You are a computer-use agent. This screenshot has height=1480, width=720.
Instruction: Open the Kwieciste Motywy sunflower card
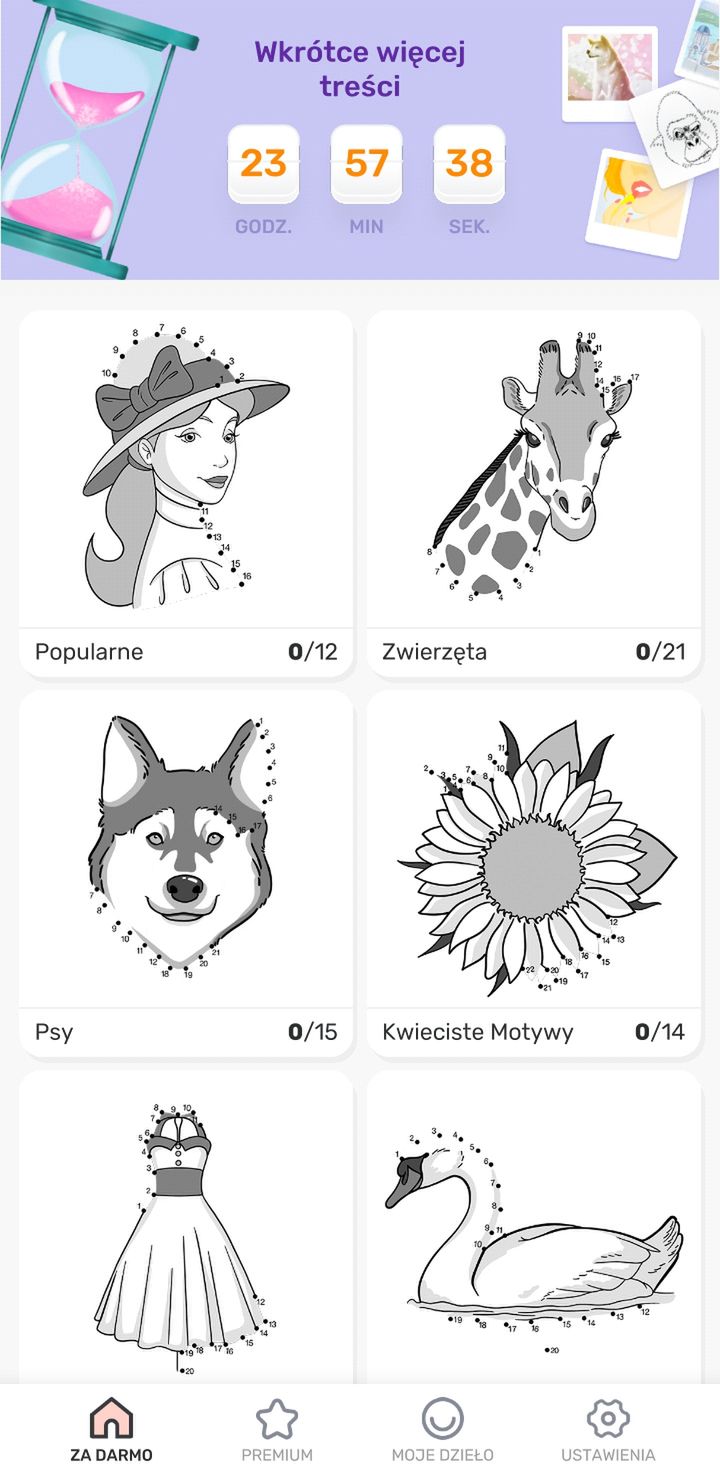click(x=533, y=874)
